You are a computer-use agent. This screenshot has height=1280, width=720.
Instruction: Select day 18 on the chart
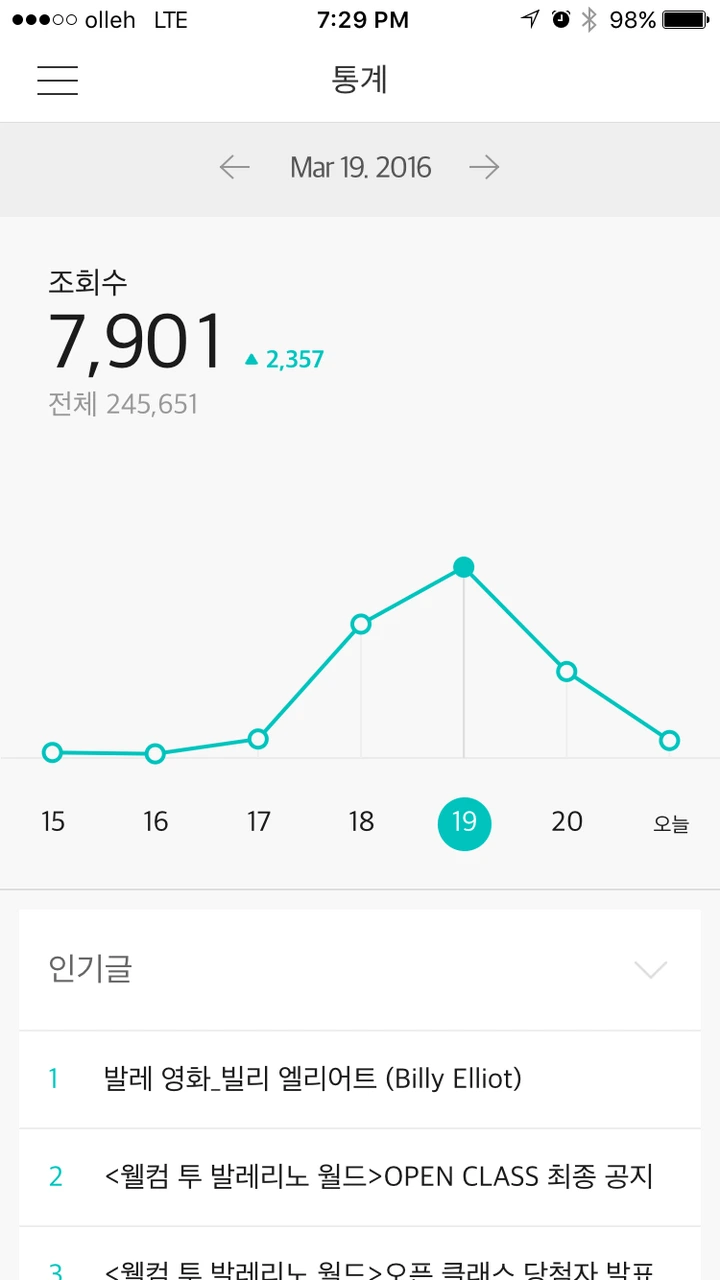click(x=361, y=822)
